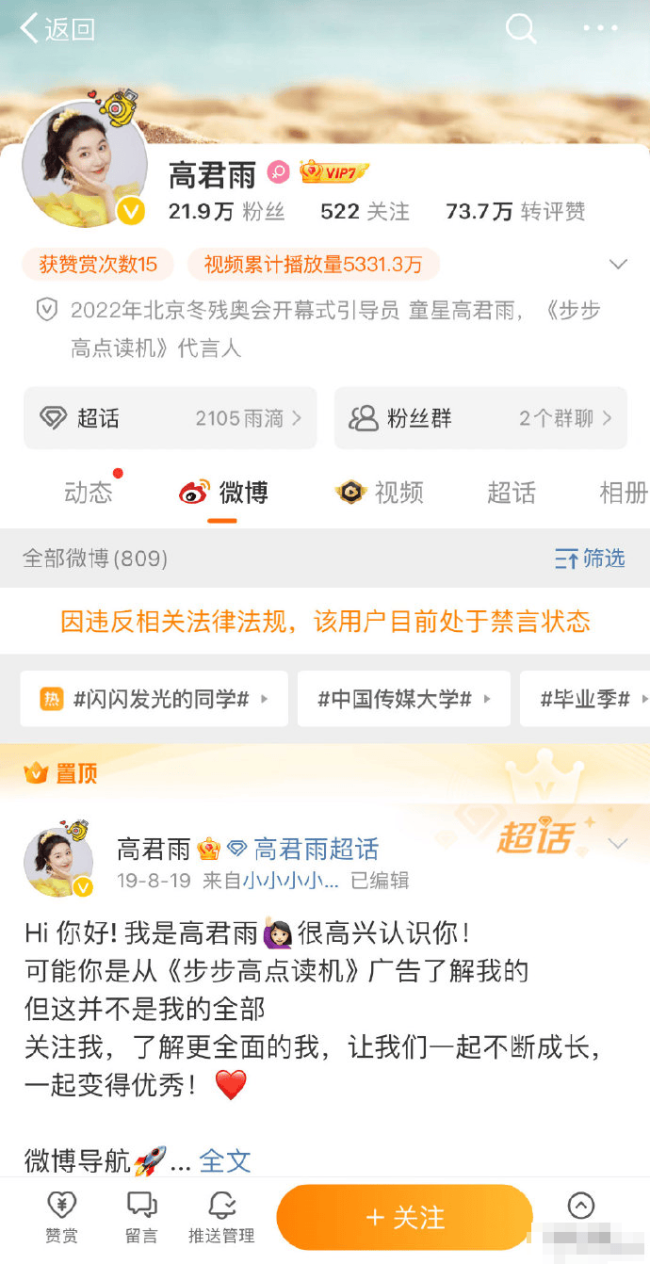Open the #闪闪发光的同学# topic chip
The width and height of the screenshot is (650, 1264).
(x=154, y=698)
